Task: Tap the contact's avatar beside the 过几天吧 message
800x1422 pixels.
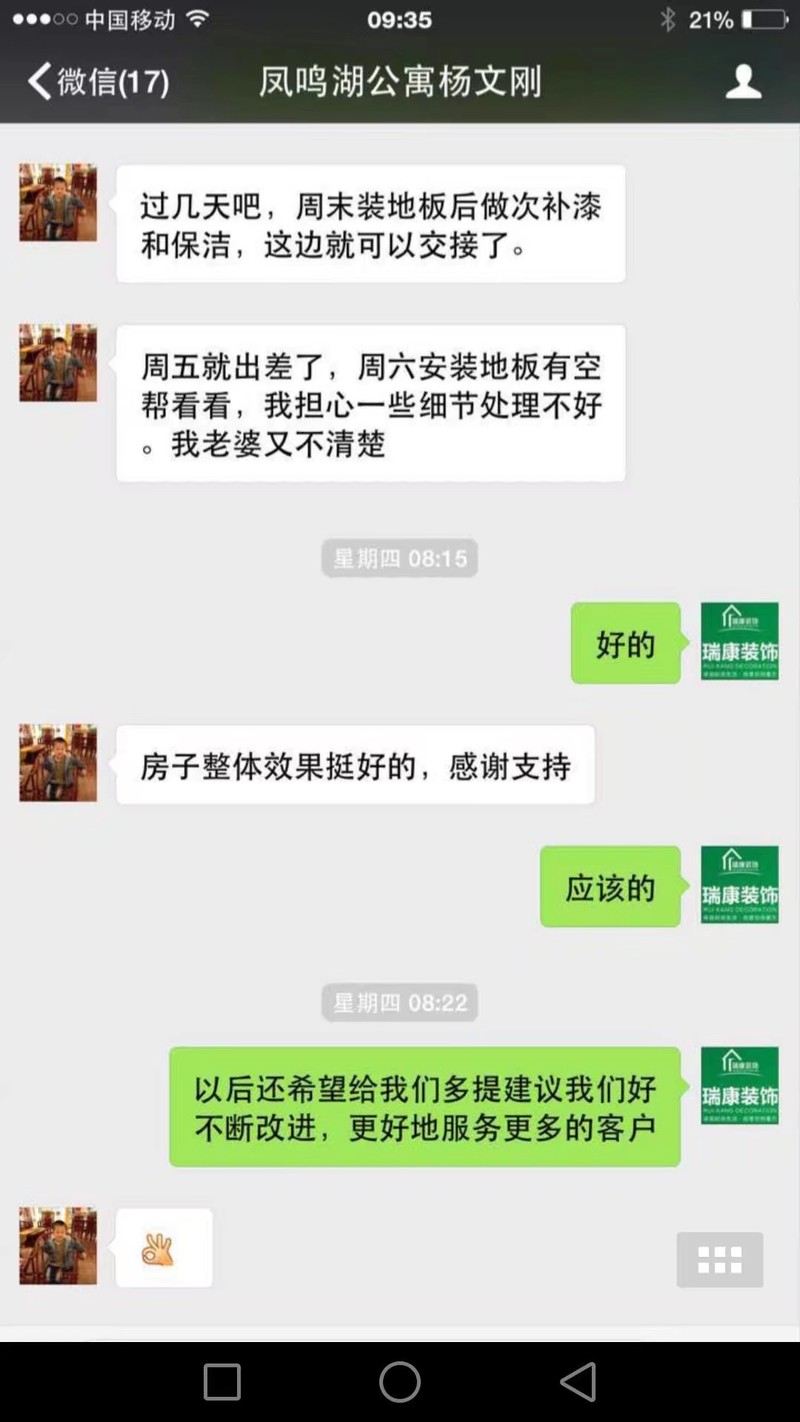Action: tap(58, 203)
